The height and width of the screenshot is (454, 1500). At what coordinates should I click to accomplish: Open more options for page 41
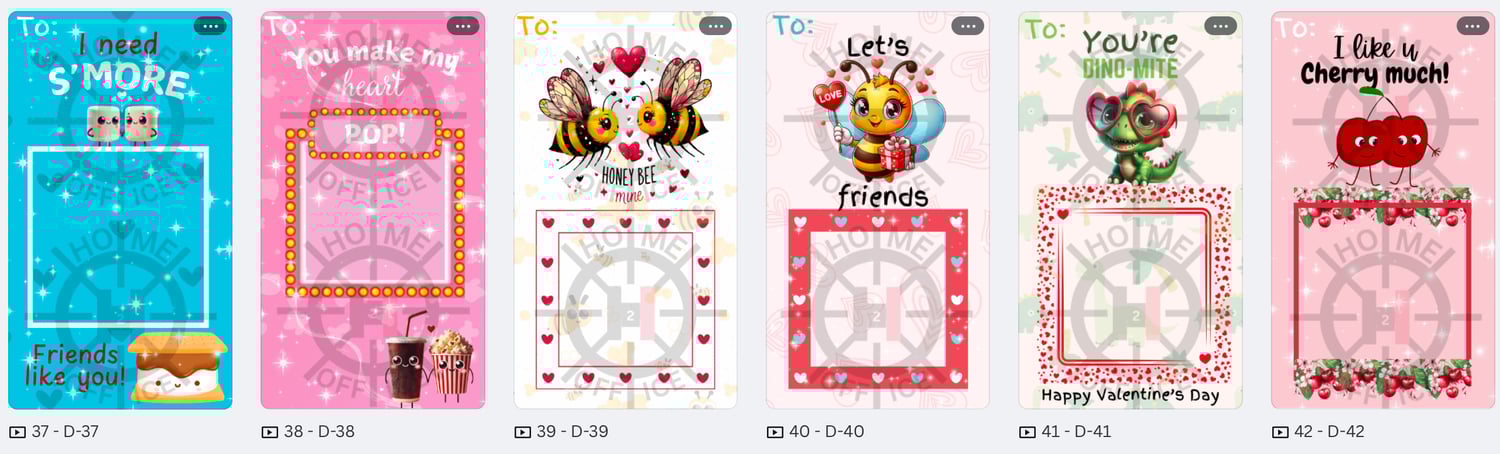1221,26
